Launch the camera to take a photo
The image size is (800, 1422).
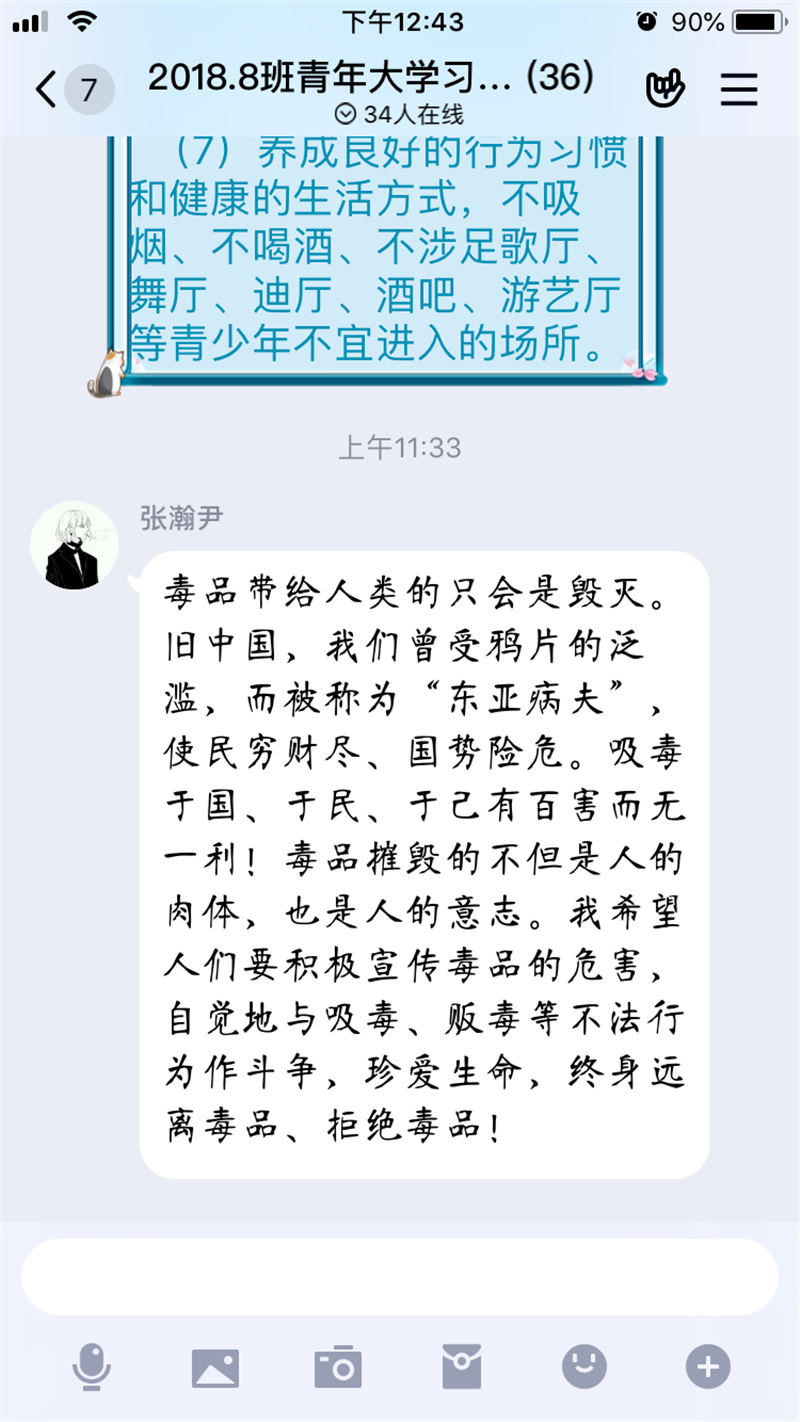(x=338, y=1367)
